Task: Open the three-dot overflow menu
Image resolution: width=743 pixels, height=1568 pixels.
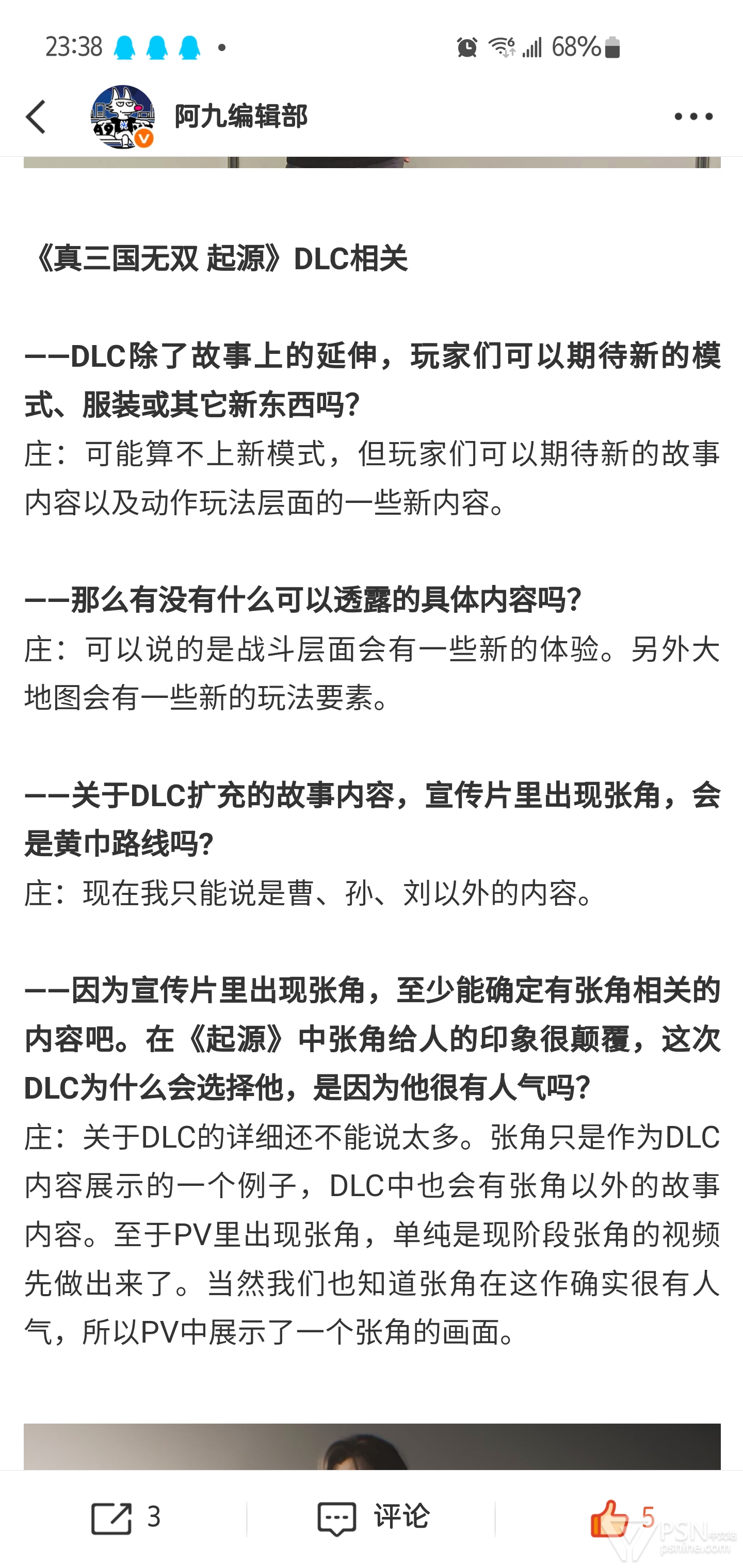Action: coord(693,116)
